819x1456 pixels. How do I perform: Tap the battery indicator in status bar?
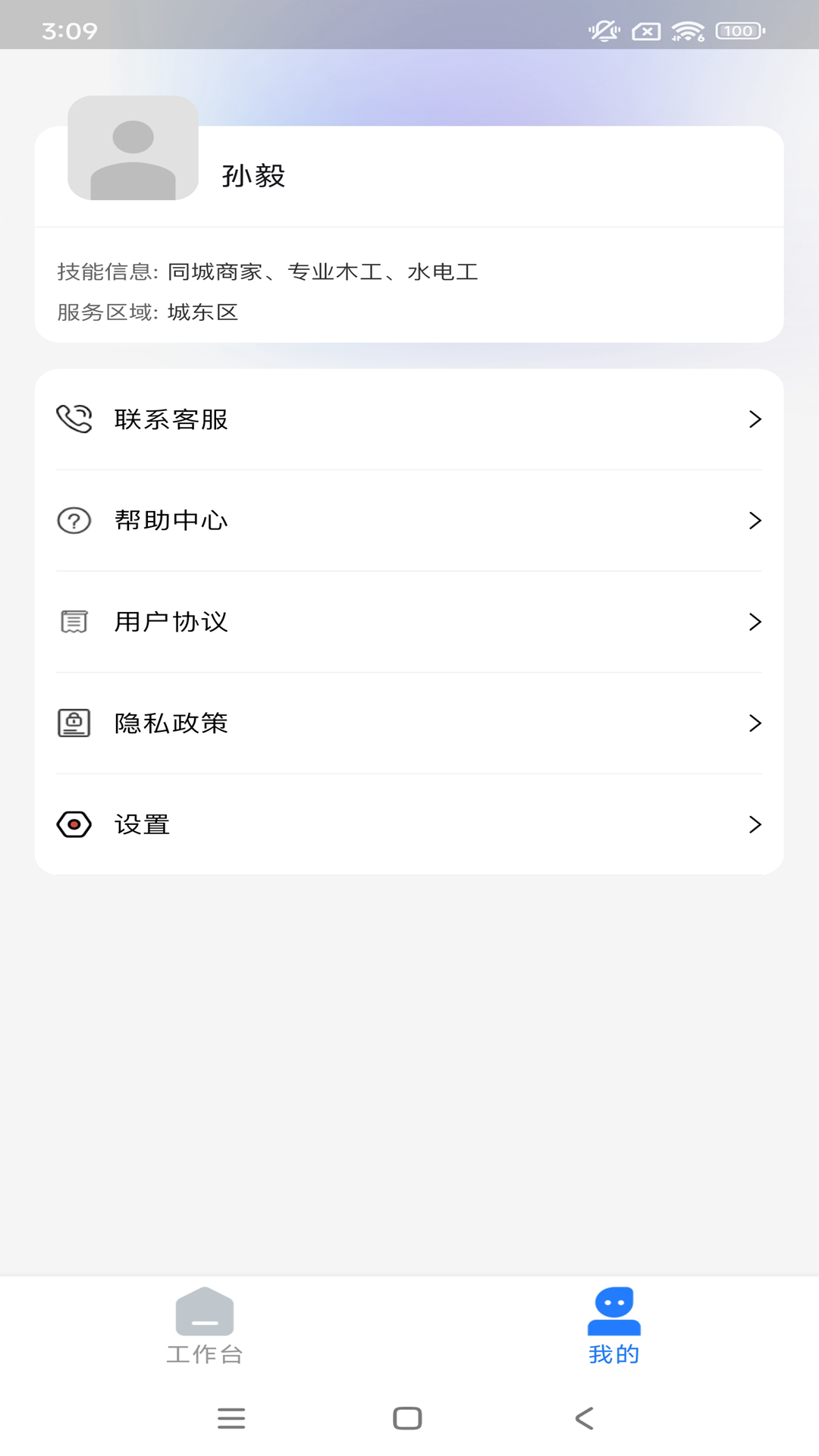pyautogui.click(x=738, y=31)
